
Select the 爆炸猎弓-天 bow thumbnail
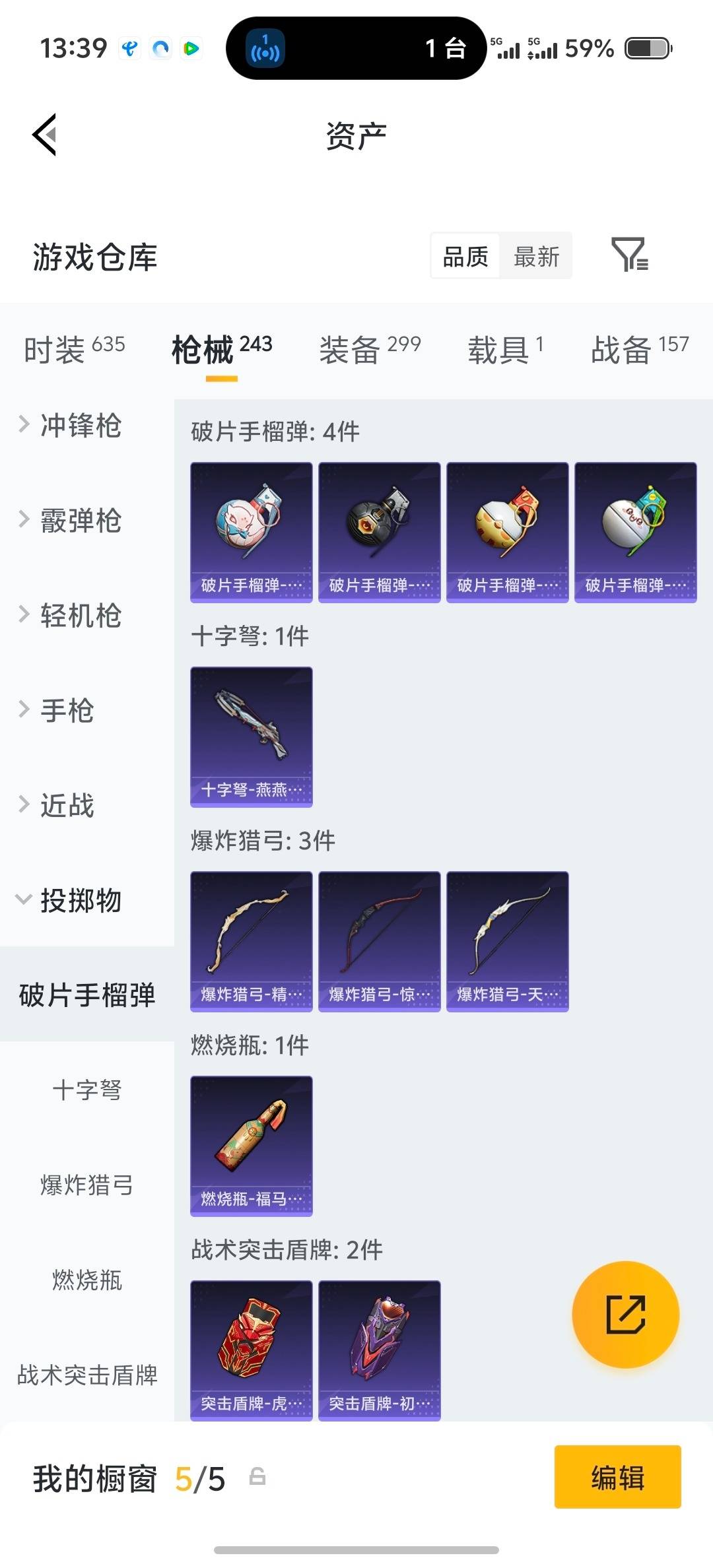pyautogui.click(x=506, y=940)
